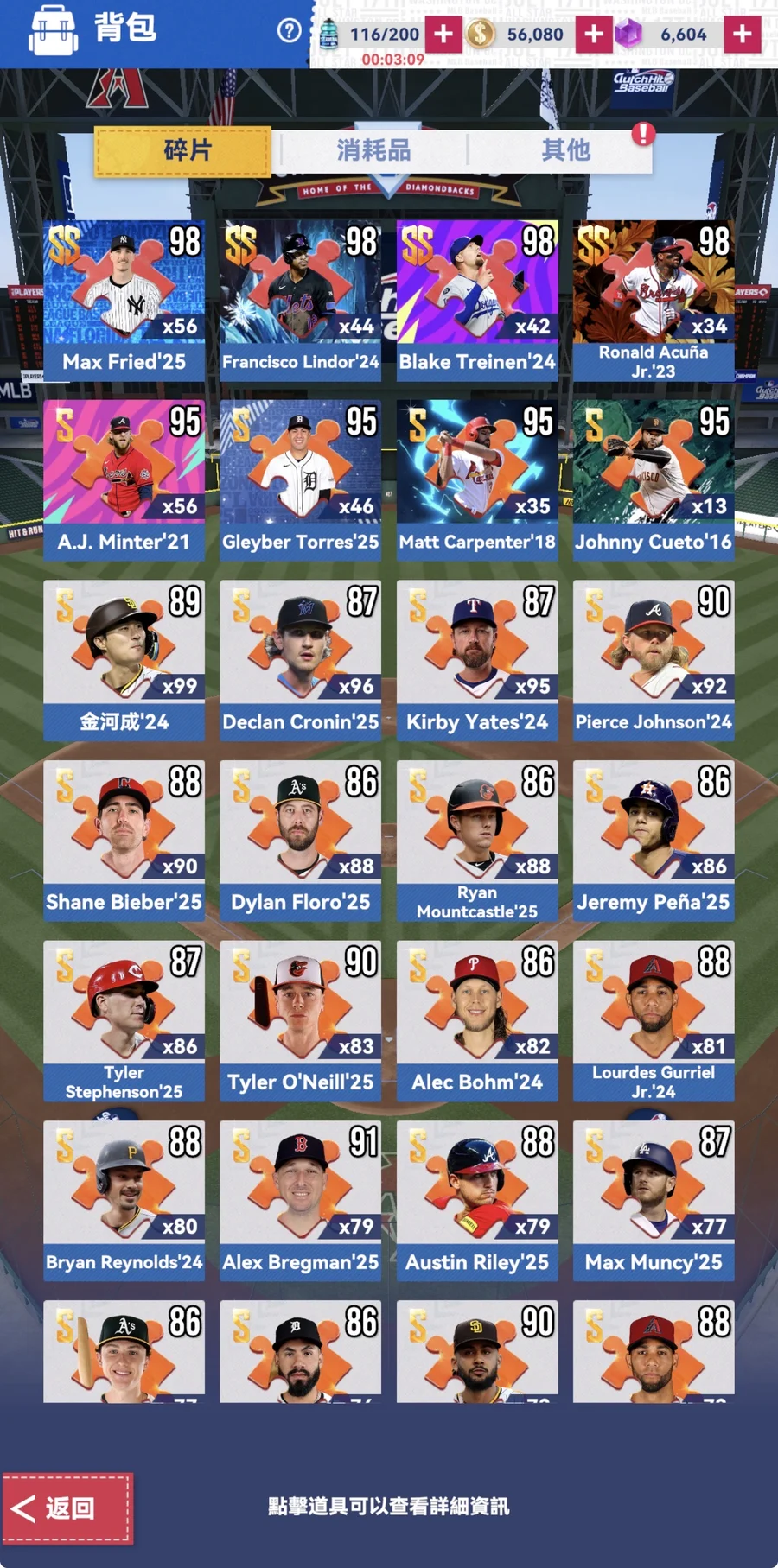Select Kirby Yates'24 fragment card
The height and width of the screenshot is (1568, 778).
(476, 658)
